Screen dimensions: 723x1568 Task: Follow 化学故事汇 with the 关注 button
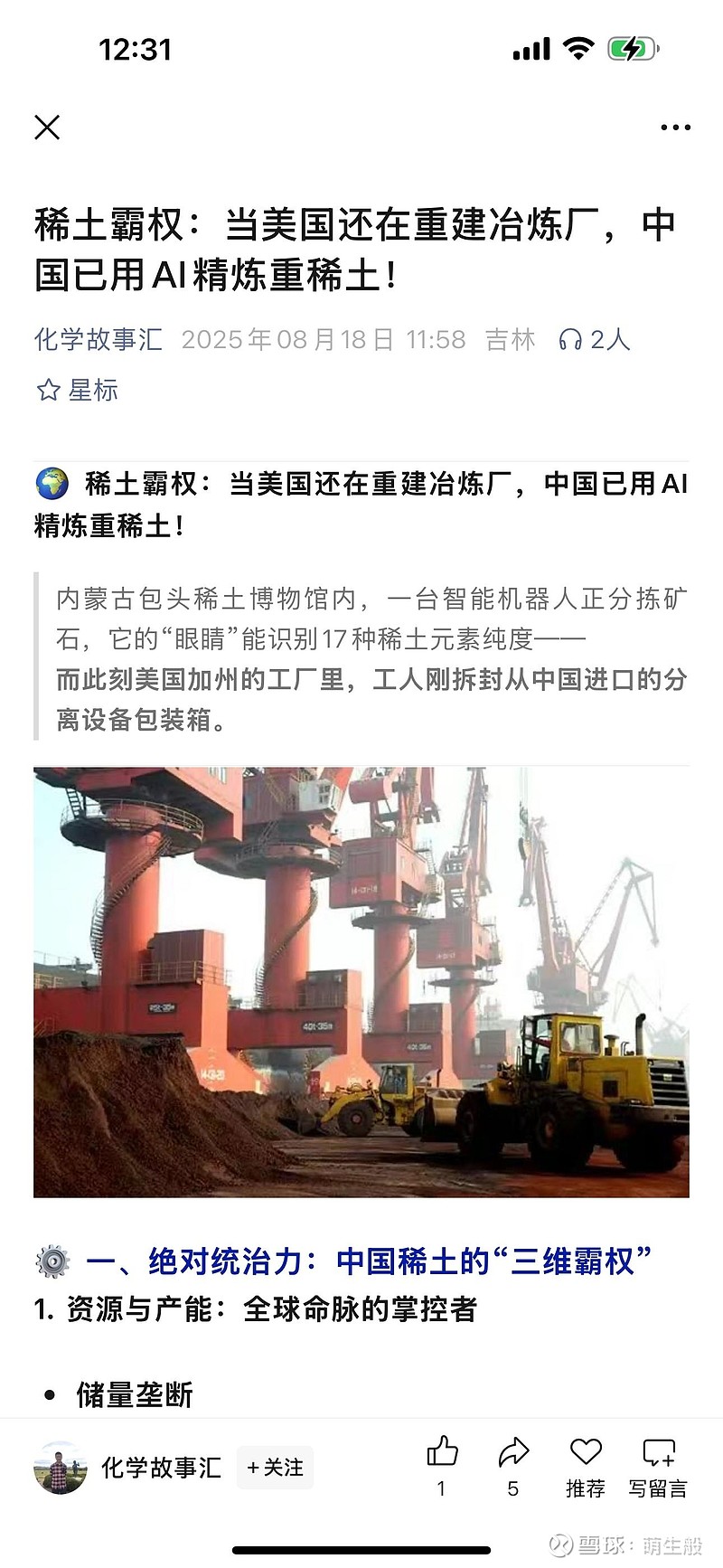(x=276, y=1468)
